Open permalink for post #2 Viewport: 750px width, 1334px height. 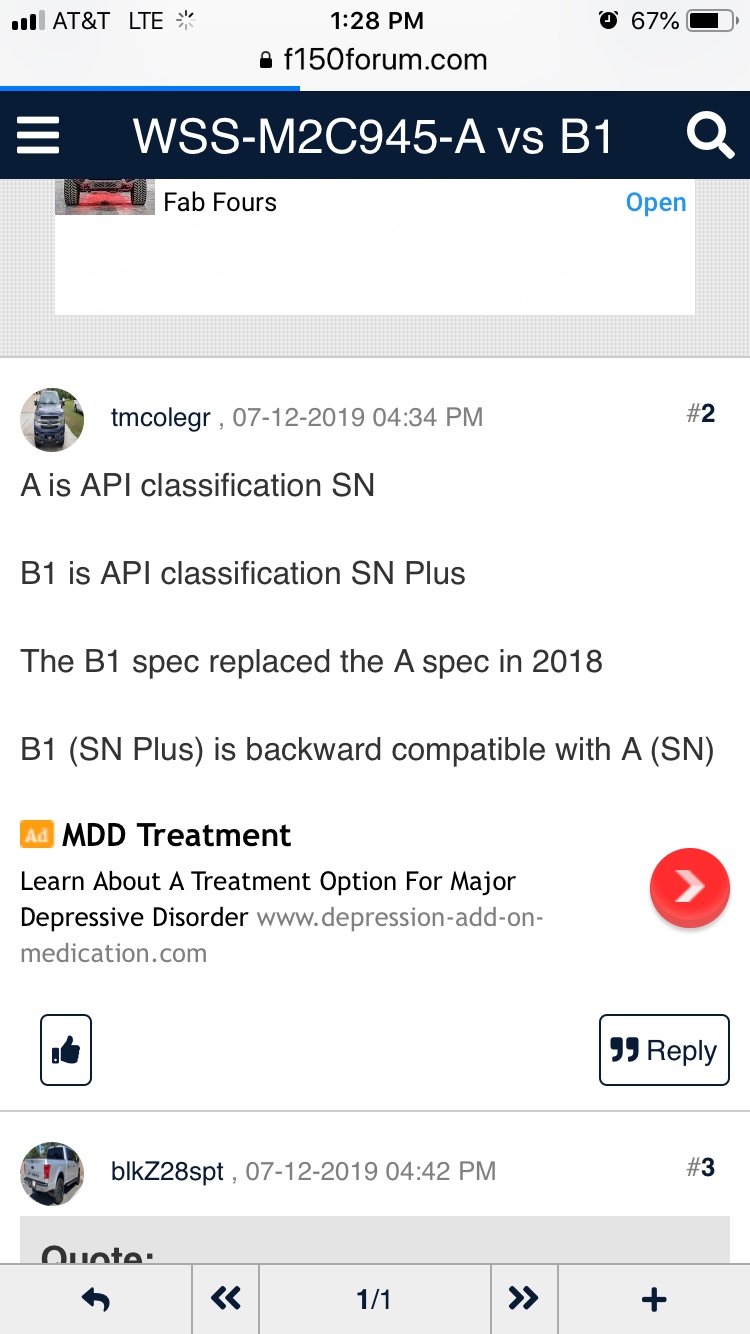[701, 413]
